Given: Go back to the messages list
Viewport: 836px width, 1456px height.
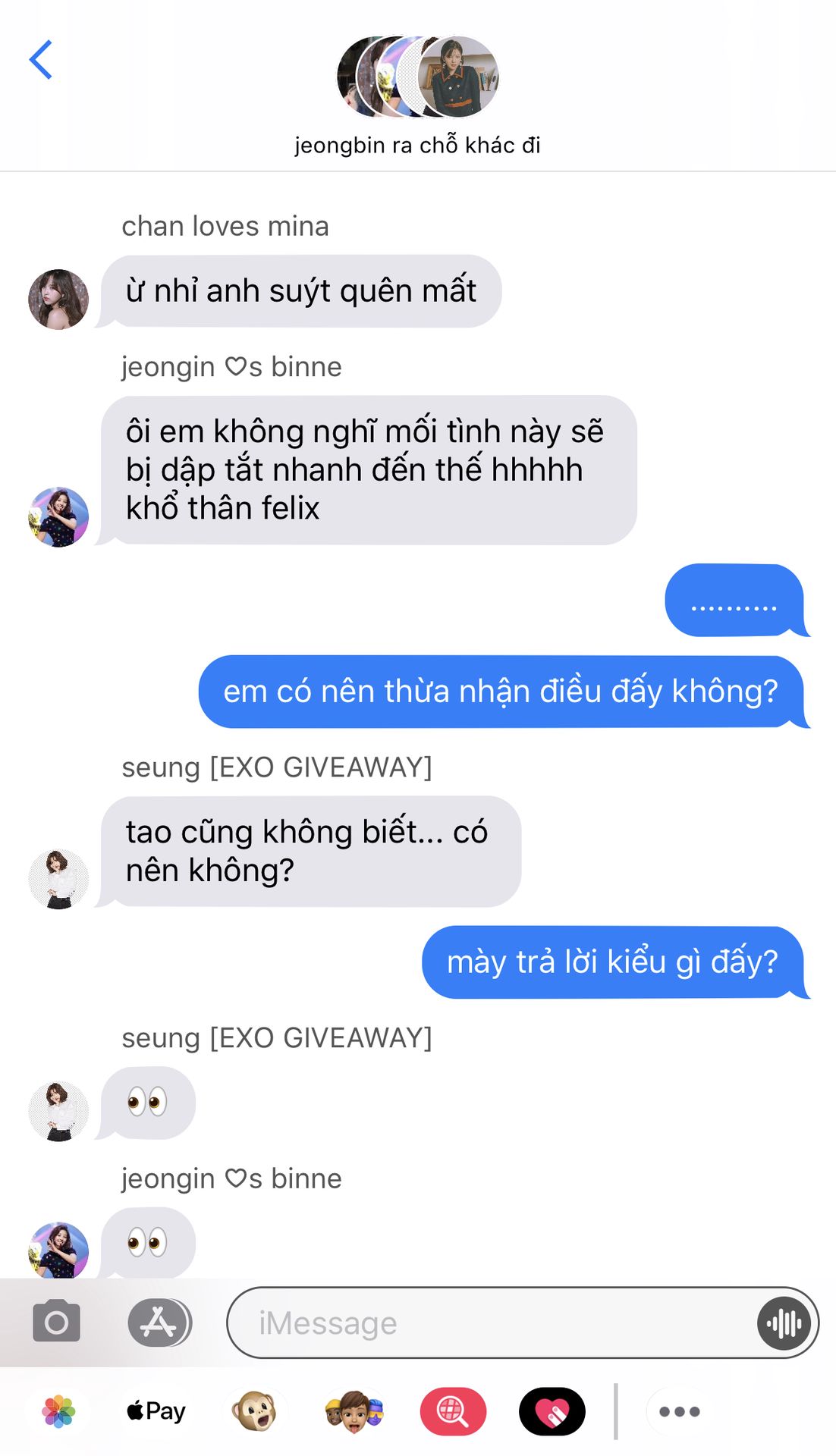Looking at the screenshot, I should coord(41,60).
